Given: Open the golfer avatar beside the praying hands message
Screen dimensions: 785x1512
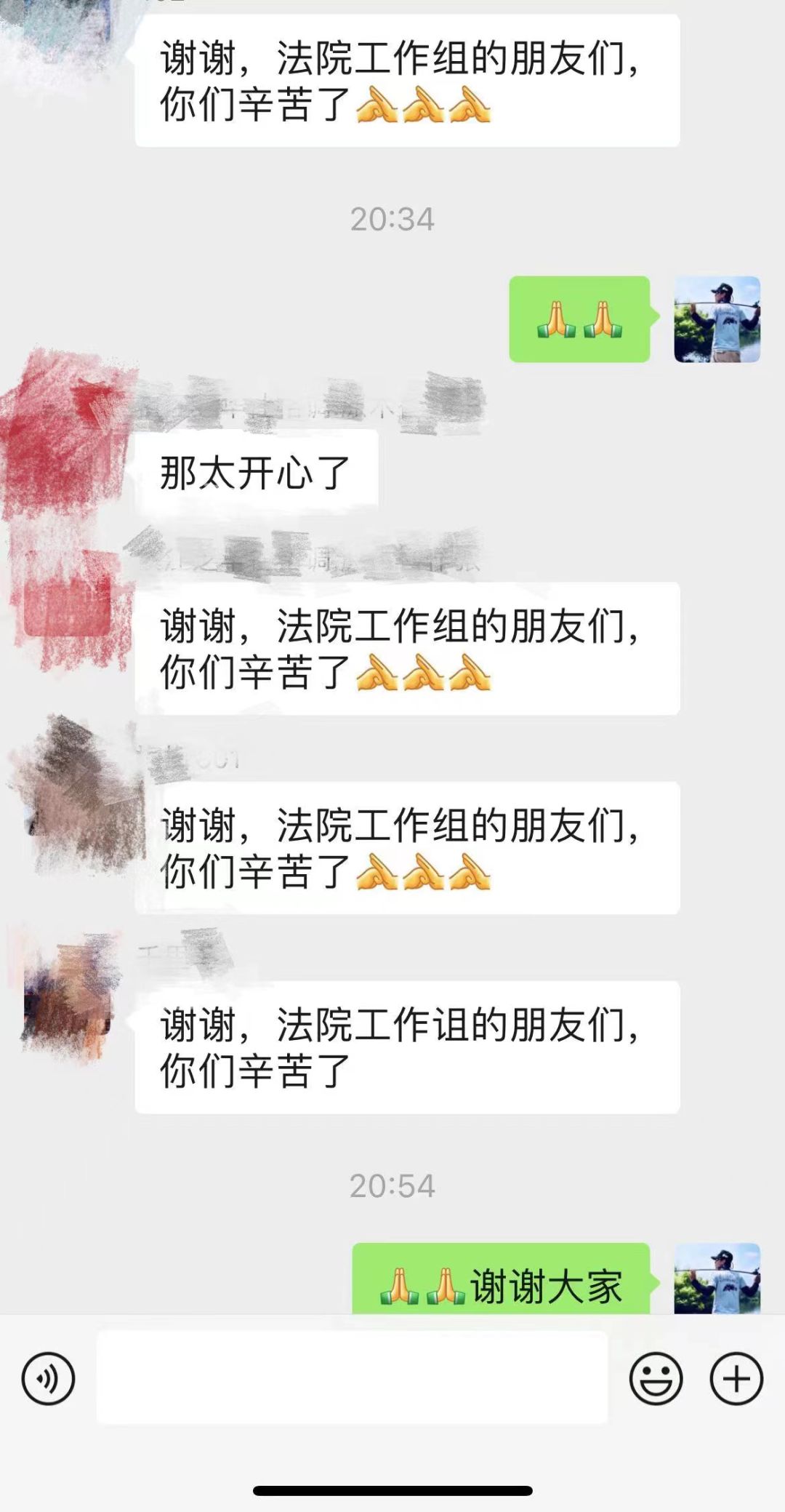Looking at the screenshot, I should click(x=717, y=319).
